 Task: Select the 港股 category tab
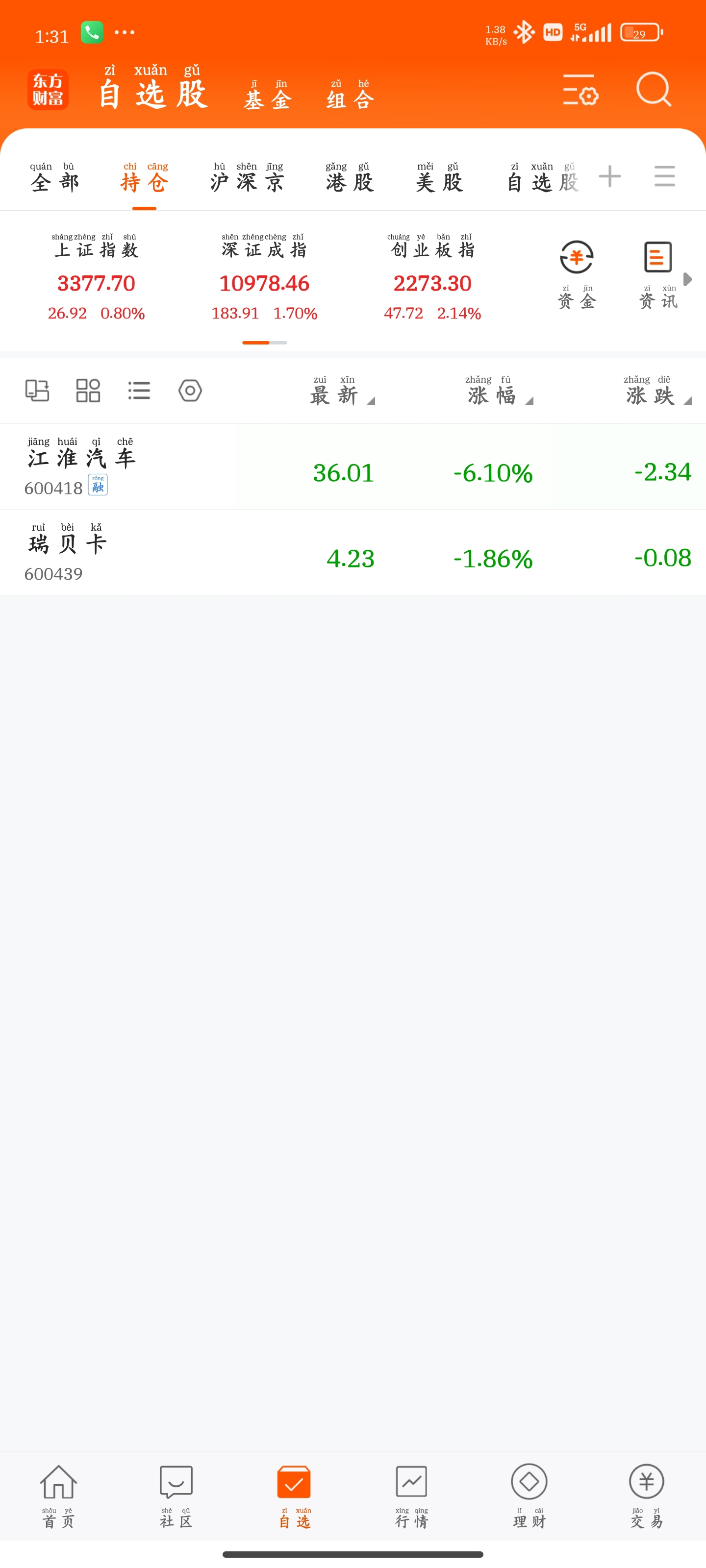pos(350,178)
